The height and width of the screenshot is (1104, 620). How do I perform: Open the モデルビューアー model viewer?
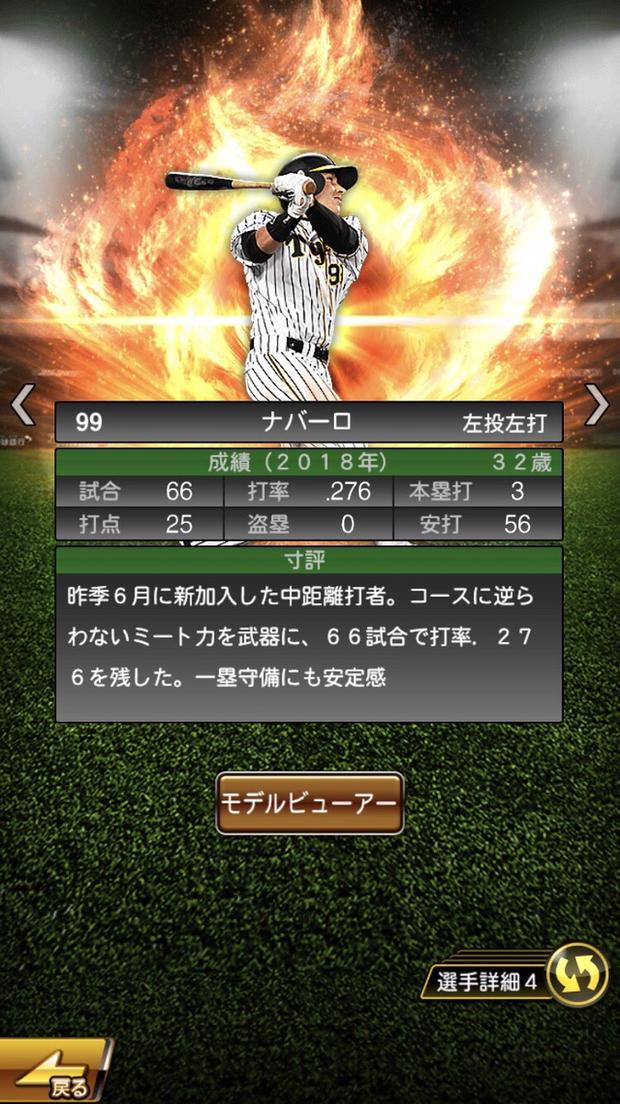[309, 803]
